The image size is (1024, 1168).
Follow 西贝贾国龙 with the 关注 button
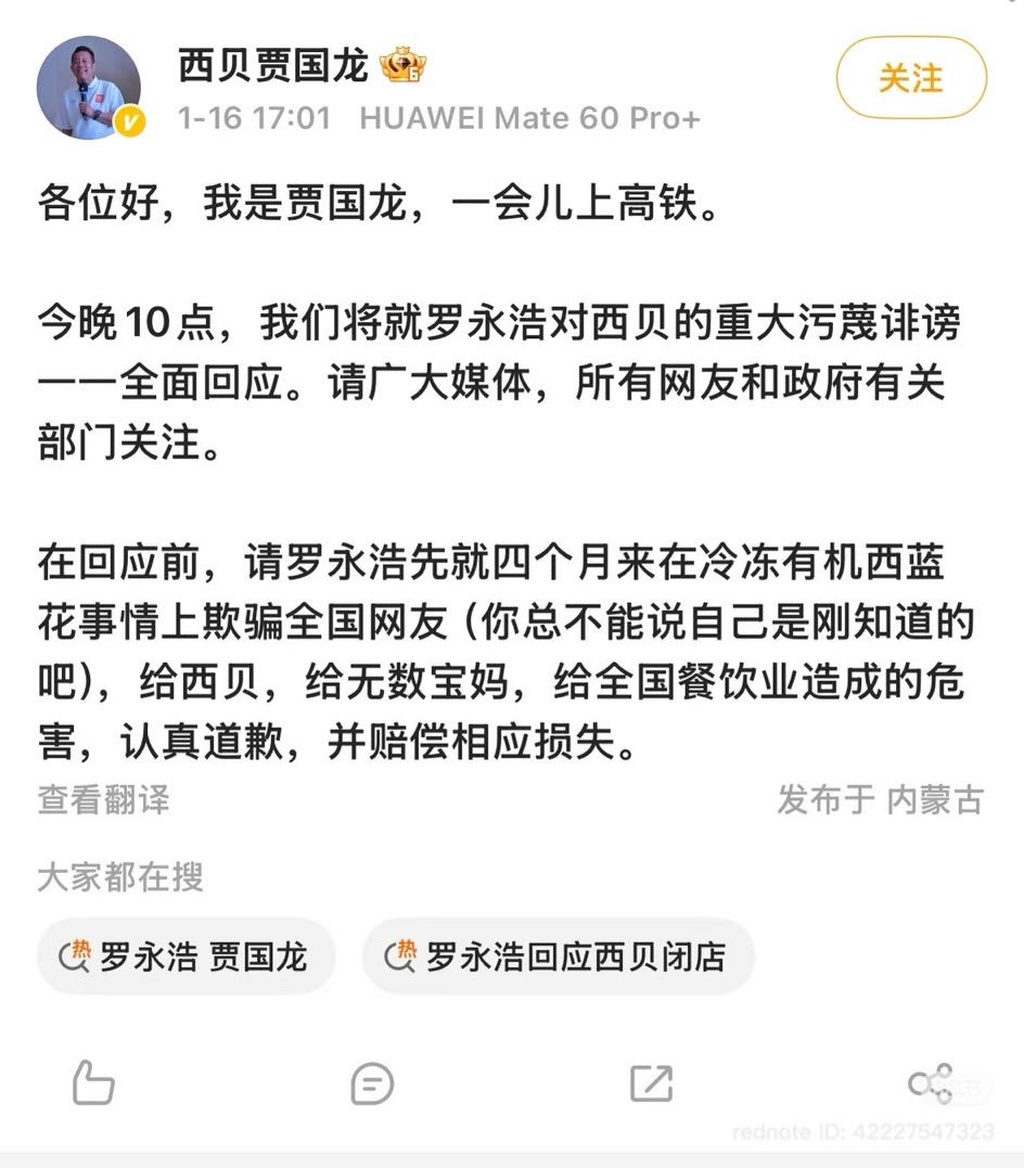[x=911, y=78]
